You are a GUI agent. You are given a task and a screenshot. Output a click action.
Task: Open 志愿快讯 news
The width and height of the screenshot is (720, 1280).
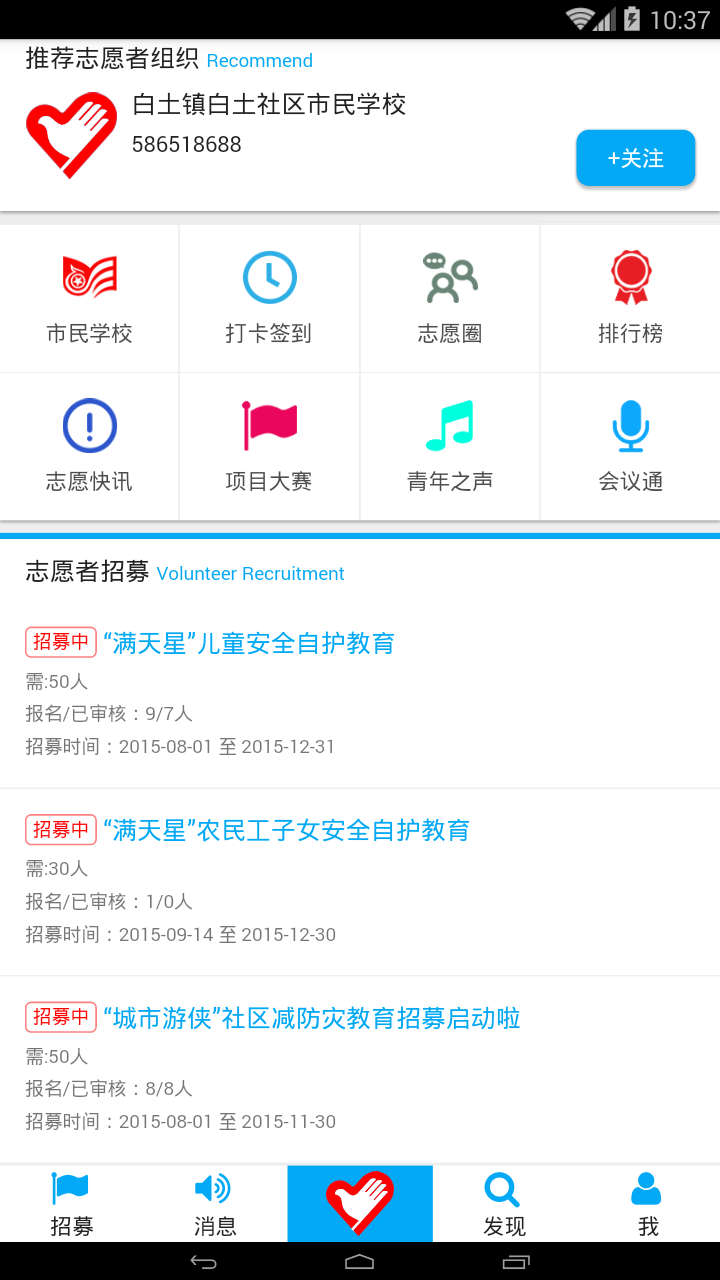(89, 446)
